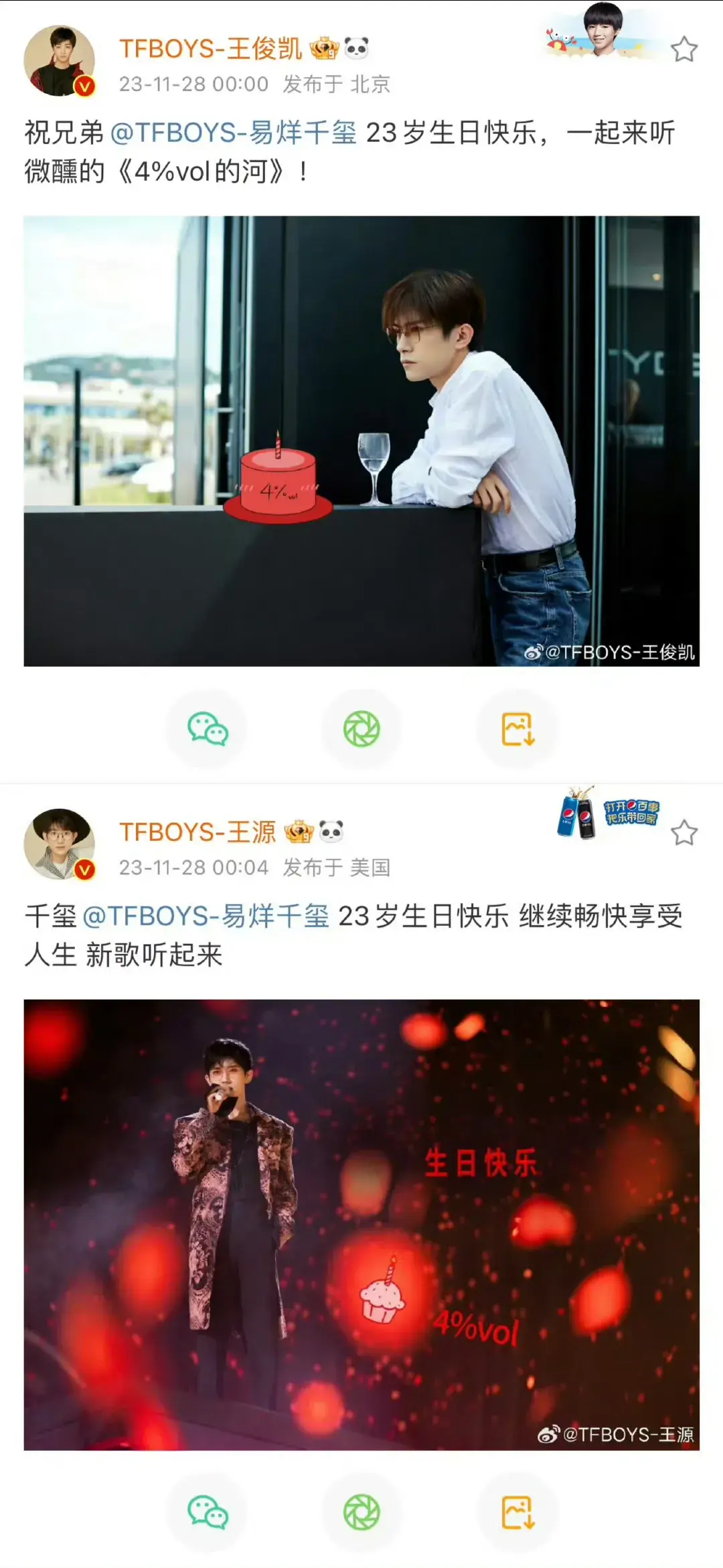The width and height of the screenshot is (723, 1568).
Task: Open 王源's profile avatar
Action: pos(59,844)
